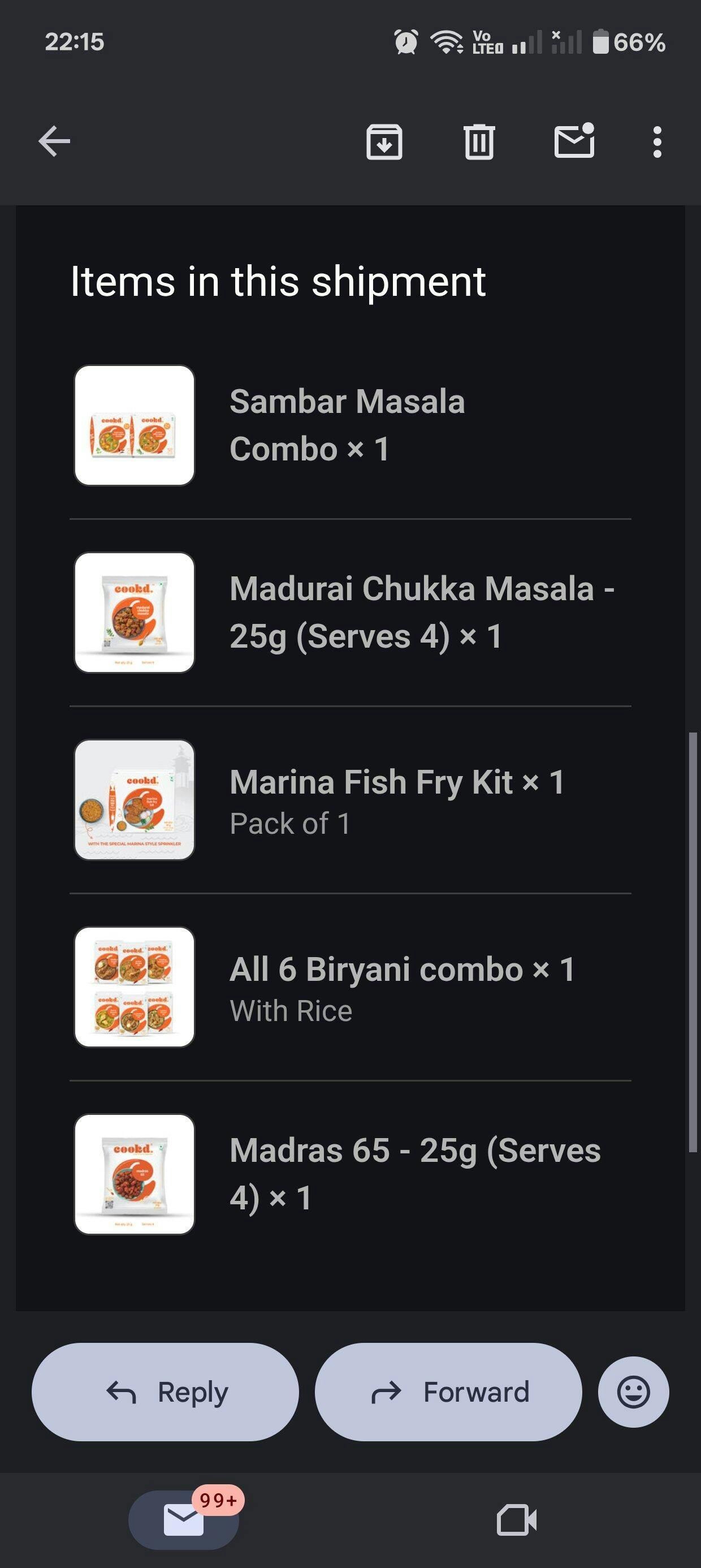Open the overflow menu
Viewport: 701px width, 1568px height.
(656, 142)
